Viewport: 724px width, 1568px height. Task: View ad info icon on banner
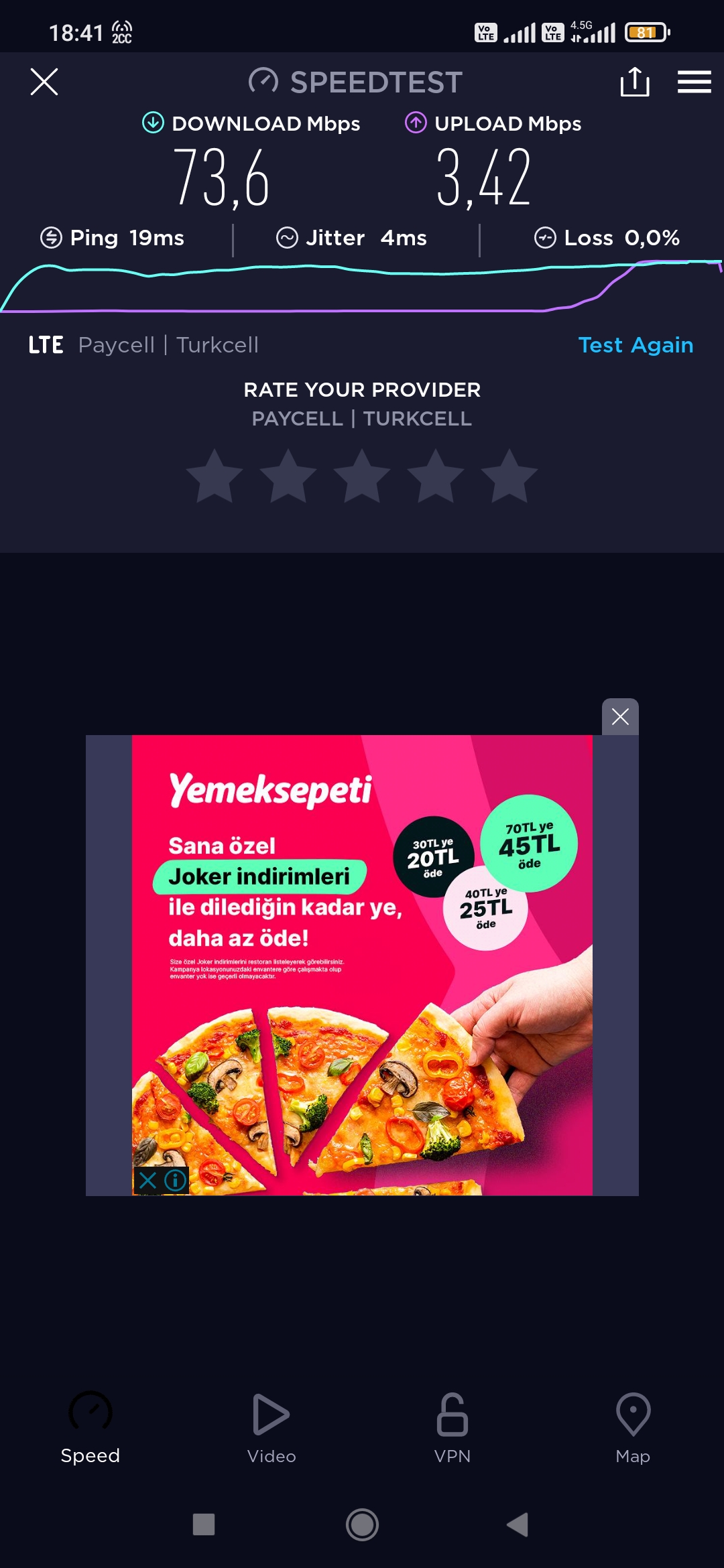175,1180
